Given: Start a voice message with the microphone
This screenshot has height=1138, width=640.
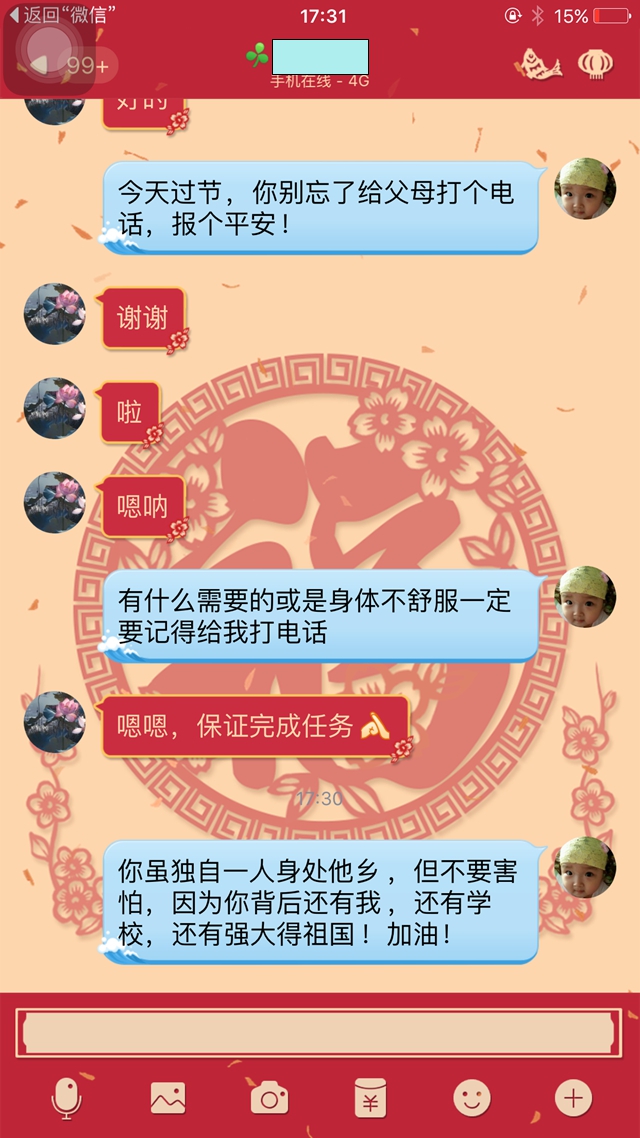Looking at the screenshot, I should pos(67,1098).
